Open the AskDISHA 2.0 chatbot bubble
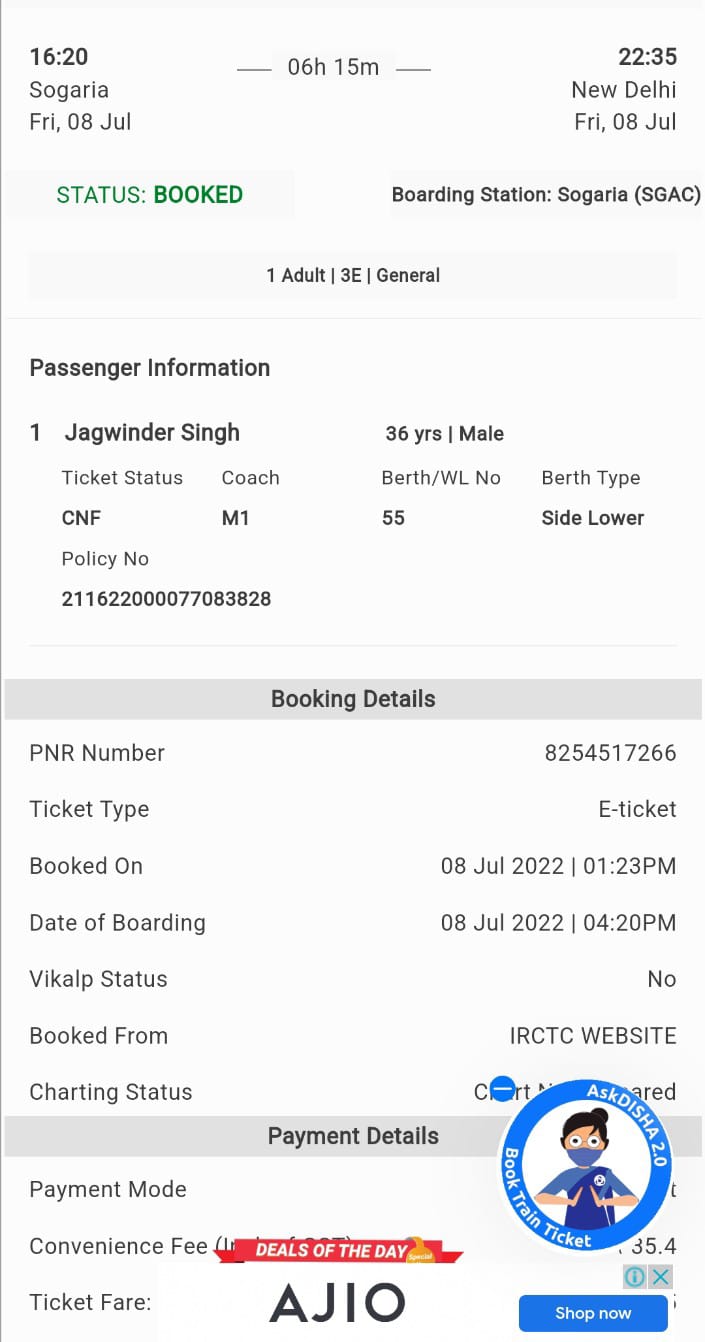 tap(586, 1167)
